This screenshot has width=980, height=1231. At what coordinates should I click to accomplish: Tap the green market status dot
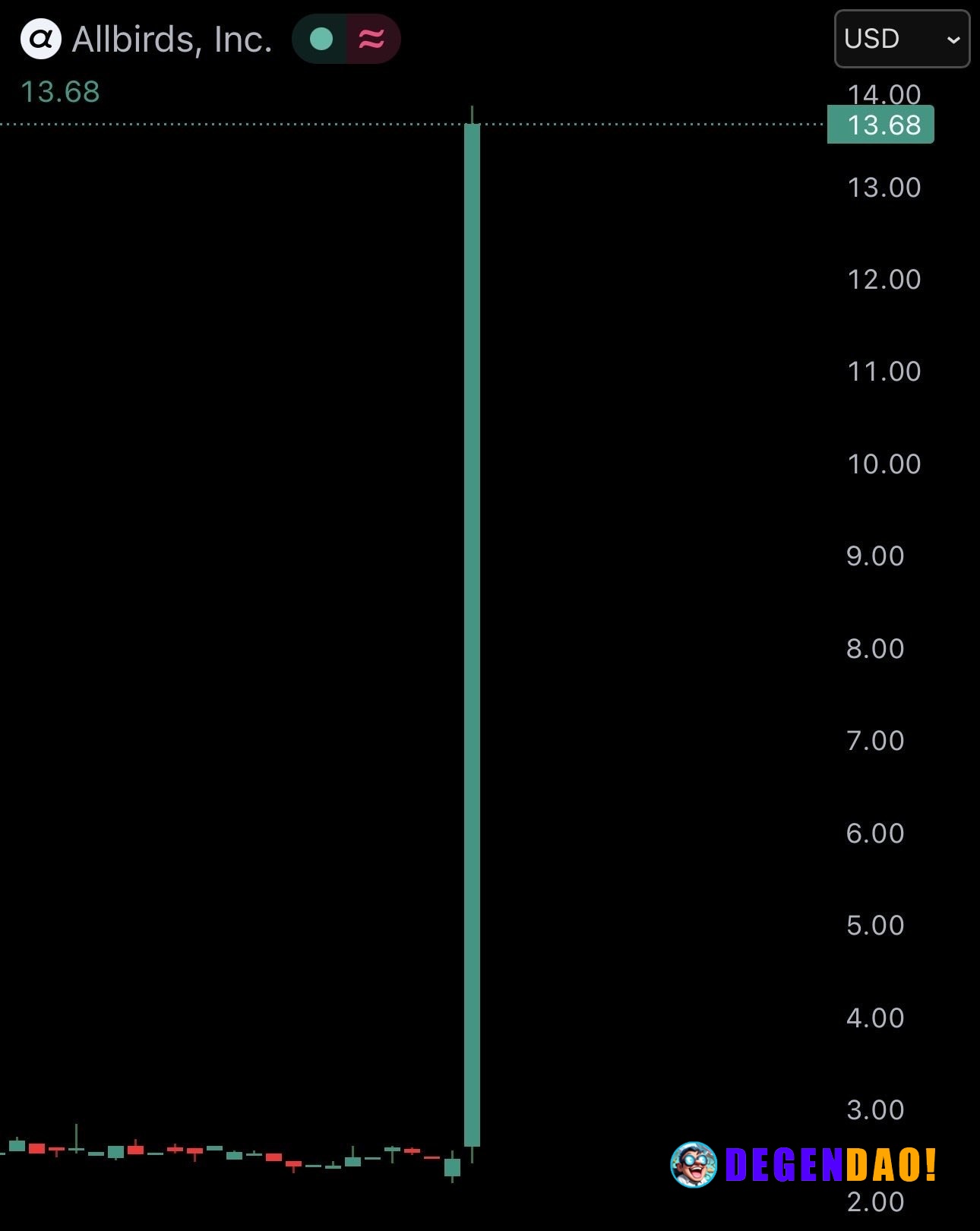coord(321,39)
